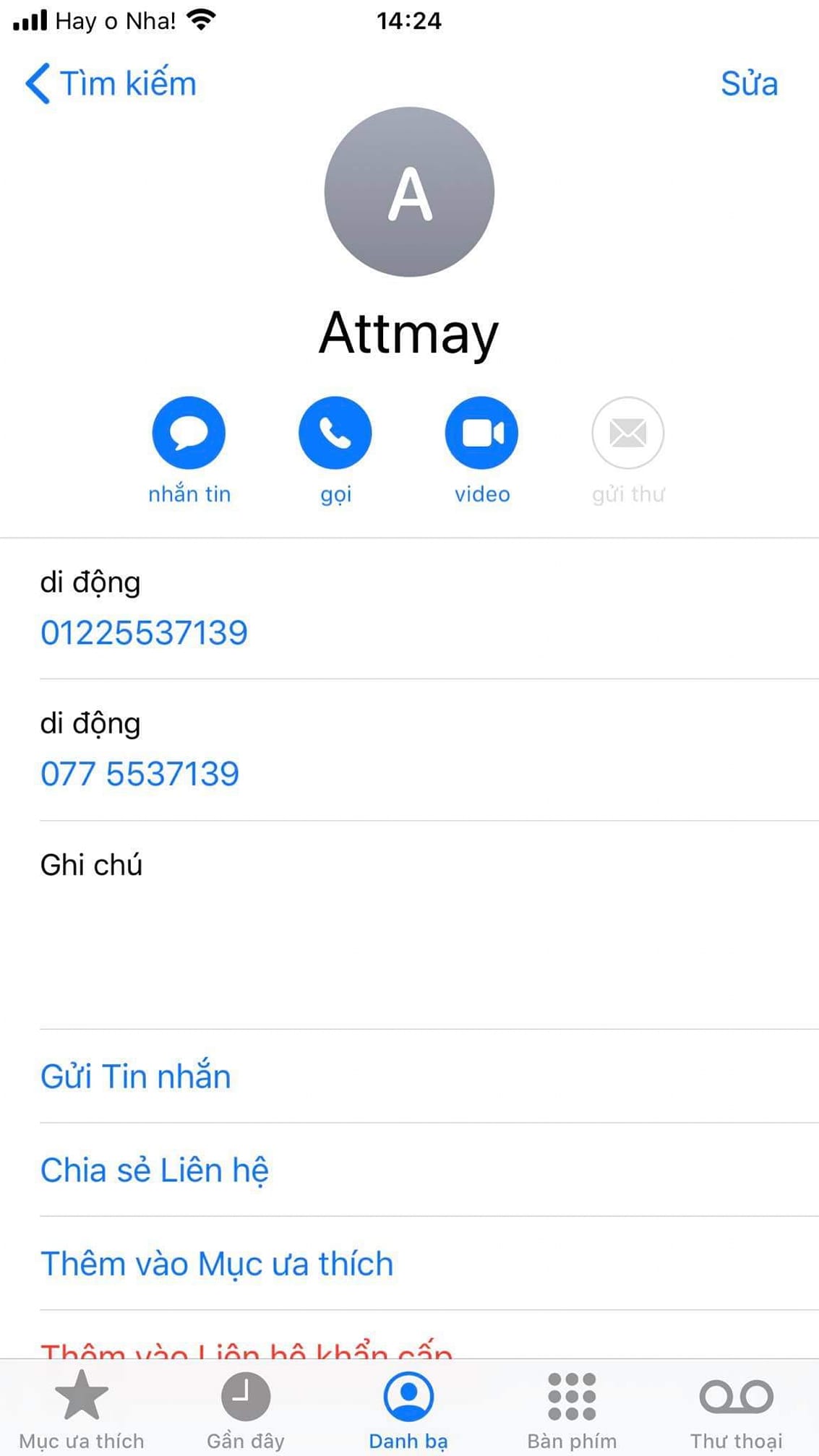The width and height of the screenshot is (819, 1456).
Task: Call the number 01225537139
Action: click(x=144, y=632)
